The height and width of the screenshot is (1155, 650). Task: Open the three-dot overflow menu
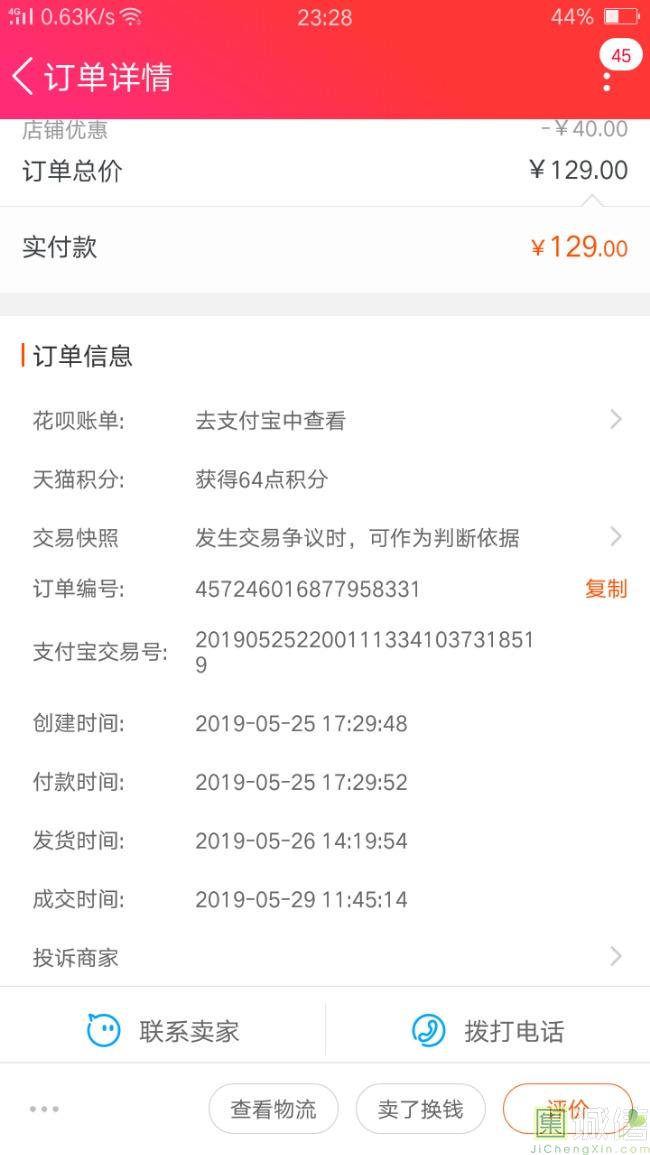(607, 81)
